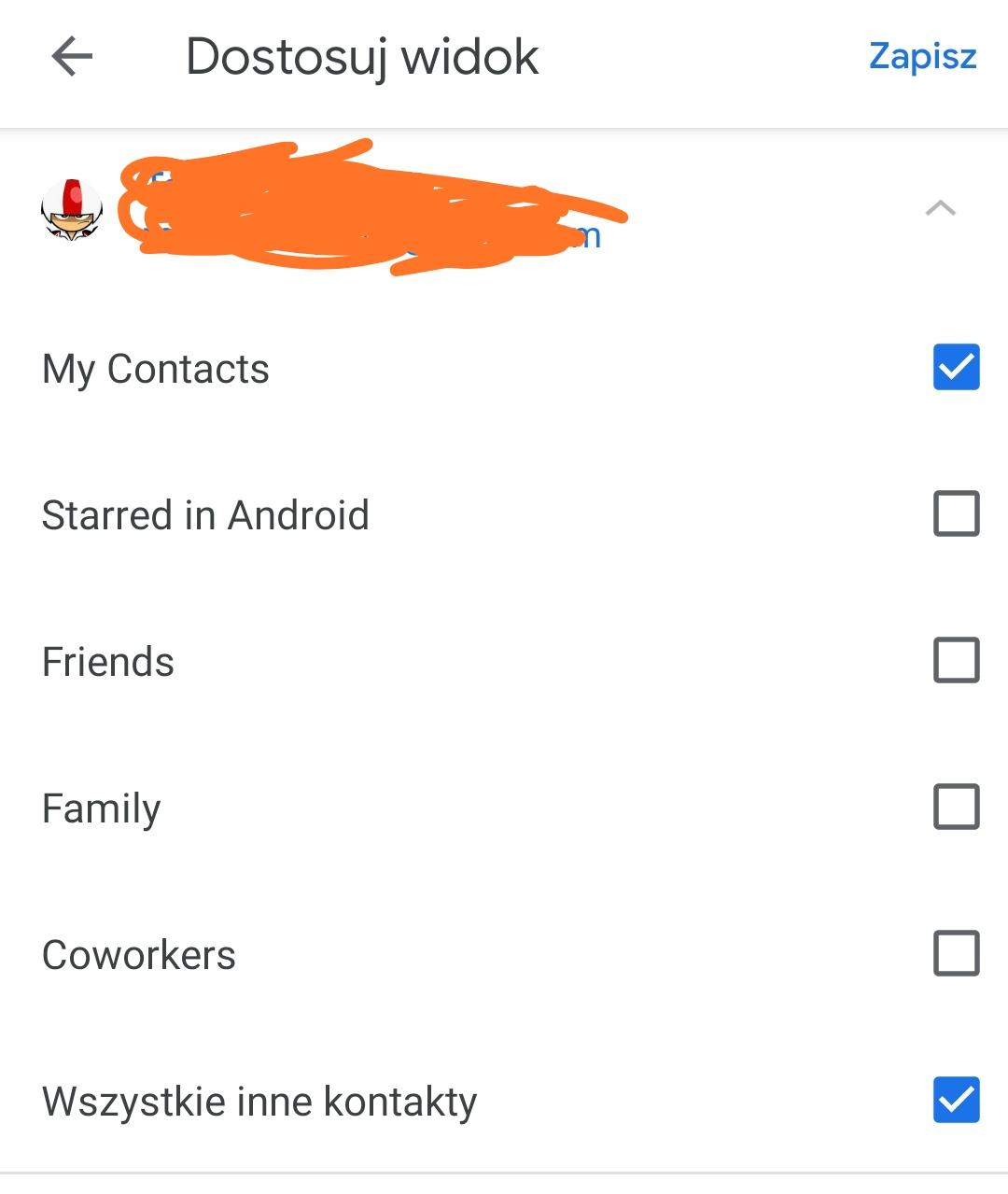1008x1194 pixels.
Task: Select the Family group checkbox
Action: 956,807
